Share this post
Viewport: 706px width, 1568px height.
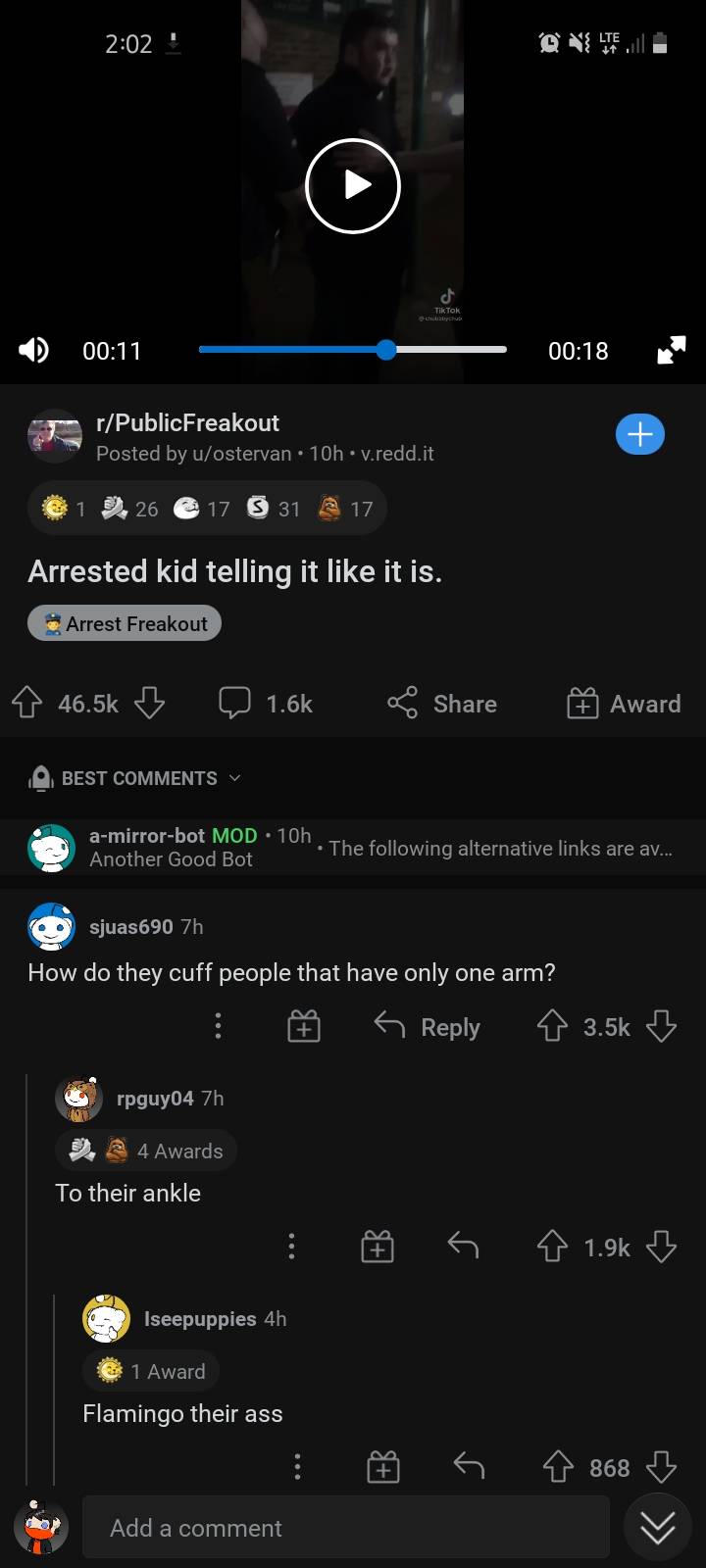tap(442, 704)
